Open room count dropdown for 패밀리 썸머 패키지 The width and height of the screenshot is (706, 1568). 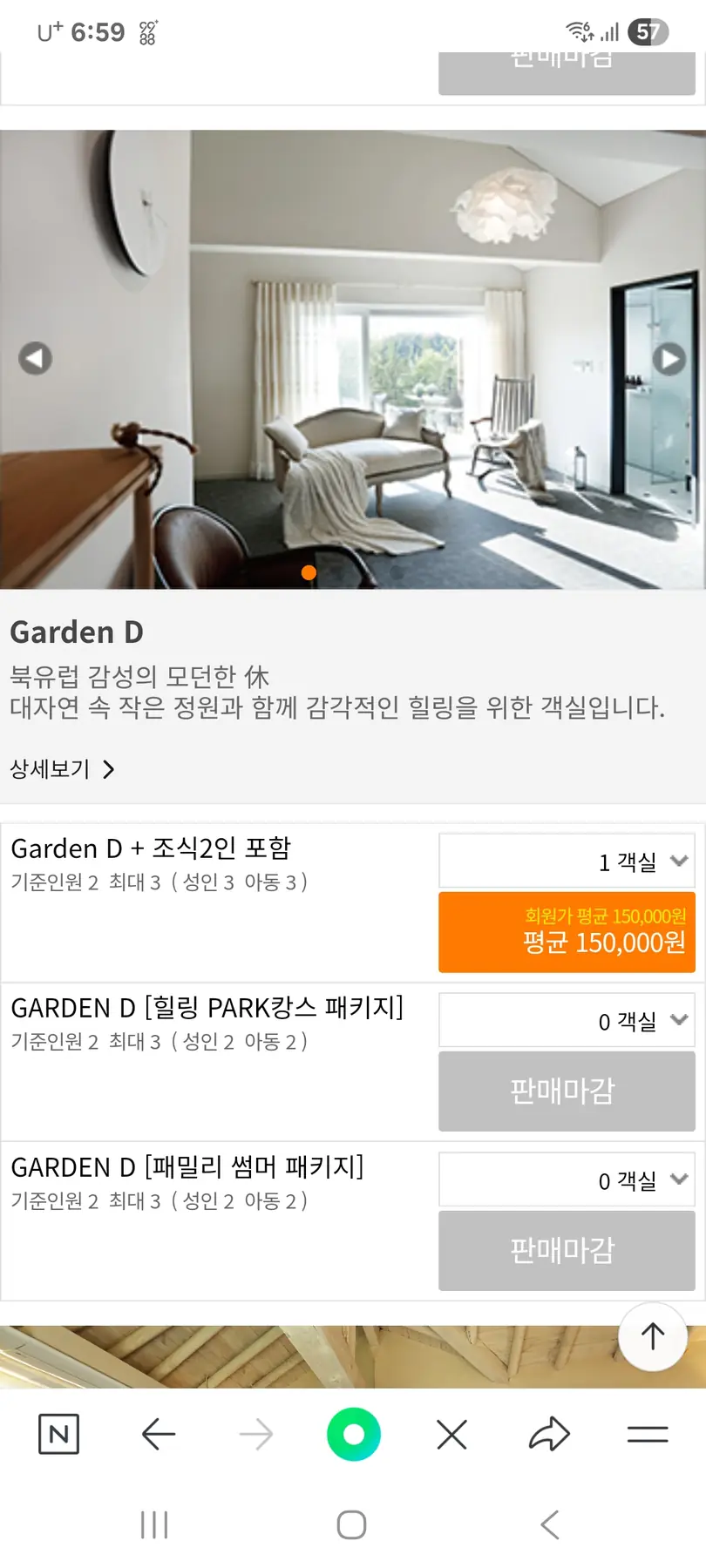(567, 1180)
